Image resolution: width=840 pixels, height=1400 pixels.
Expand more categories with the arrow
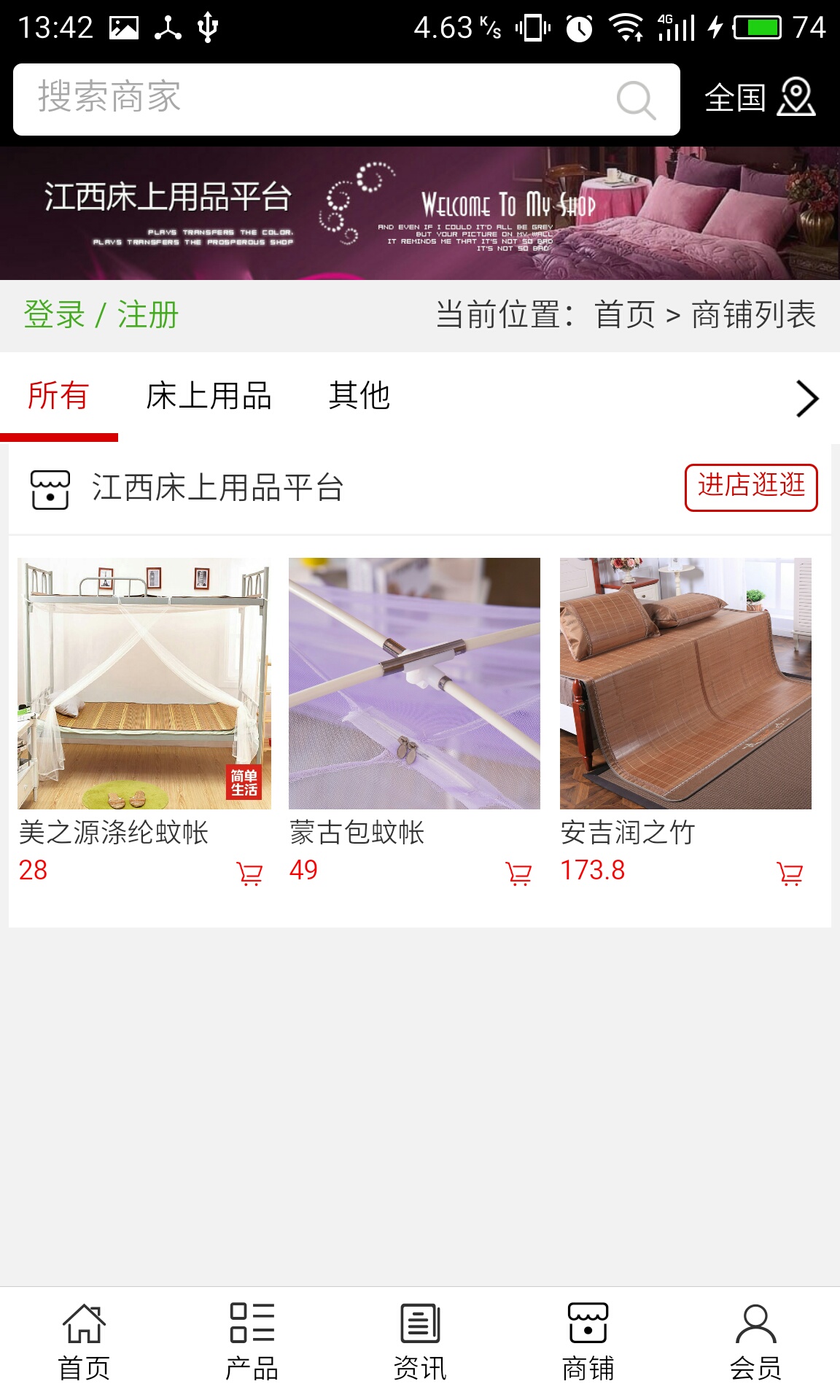click(x=806, y=398)
